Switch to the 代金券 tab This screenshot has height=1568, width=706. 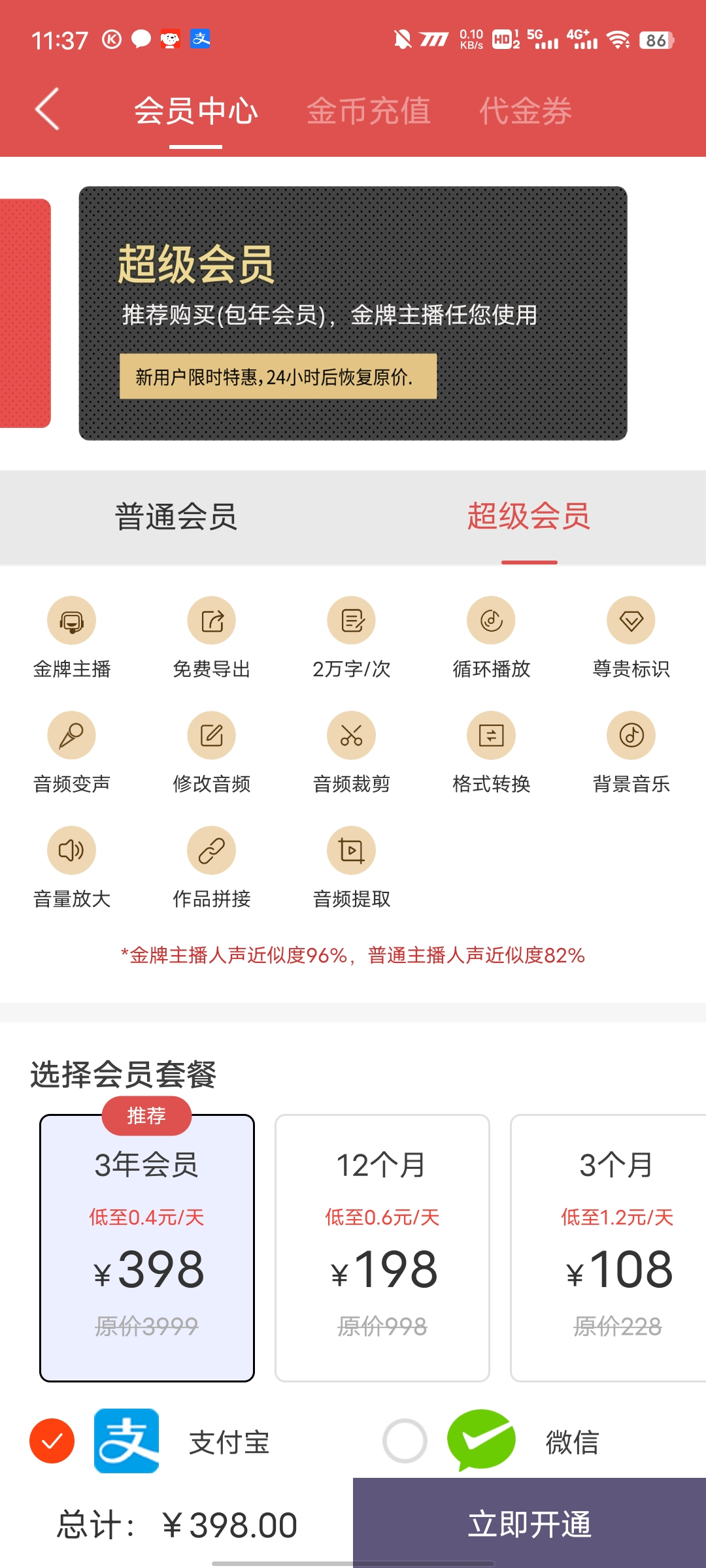[526, 110]
